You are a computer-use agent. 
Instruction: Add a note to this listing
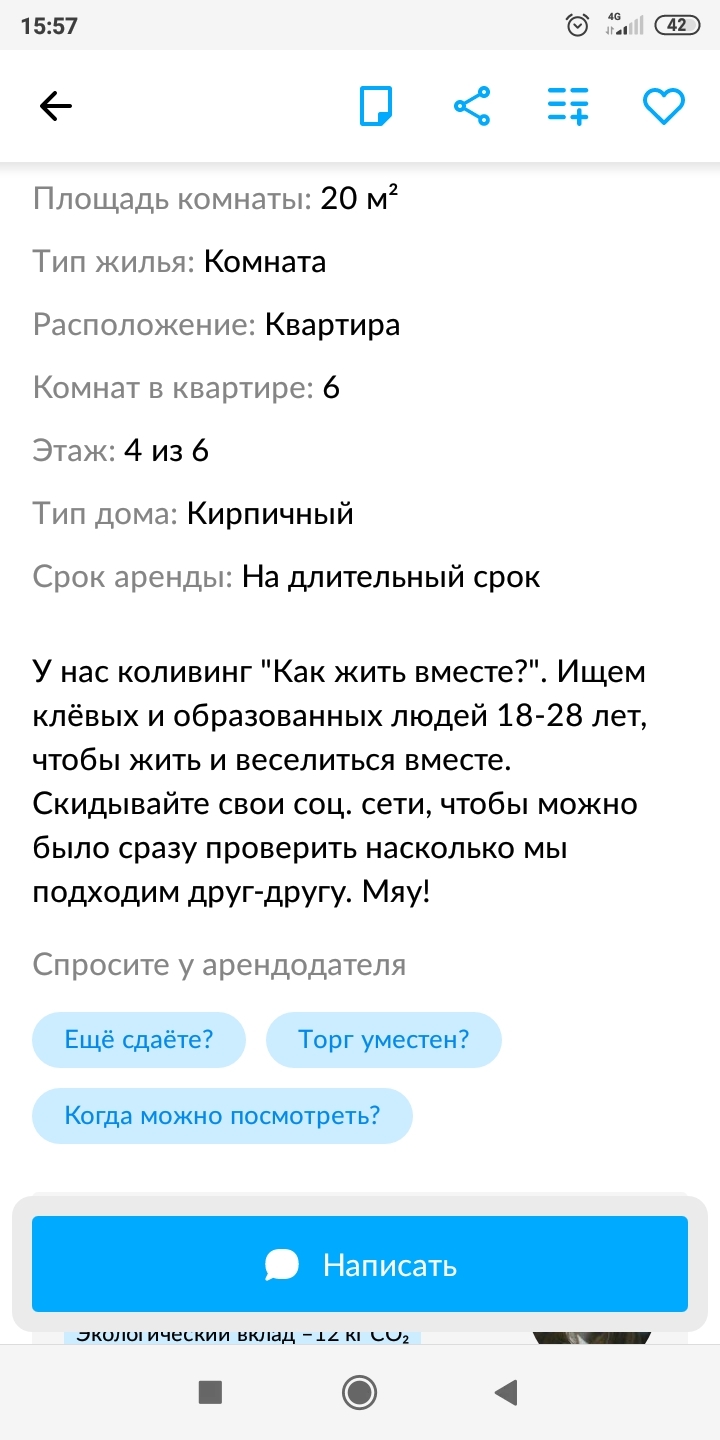[x=376, y=106]
